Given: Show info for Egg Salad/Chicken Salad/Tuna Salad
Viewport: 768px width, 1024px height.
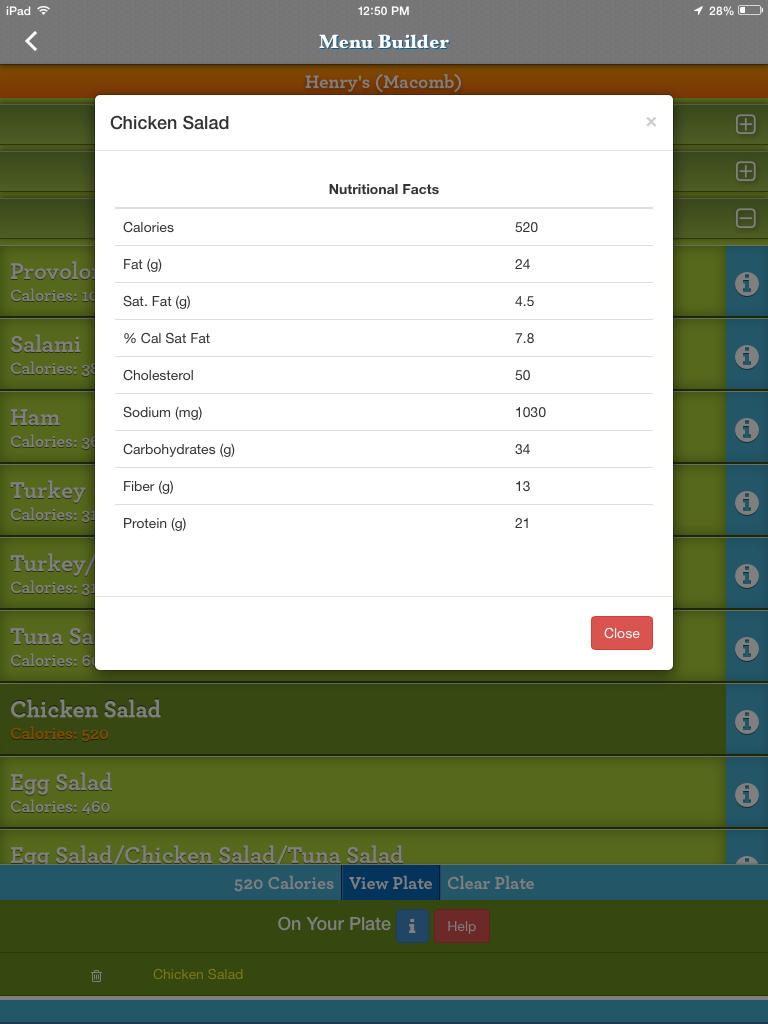Looking at the screenshot, I should pos(747,862).
